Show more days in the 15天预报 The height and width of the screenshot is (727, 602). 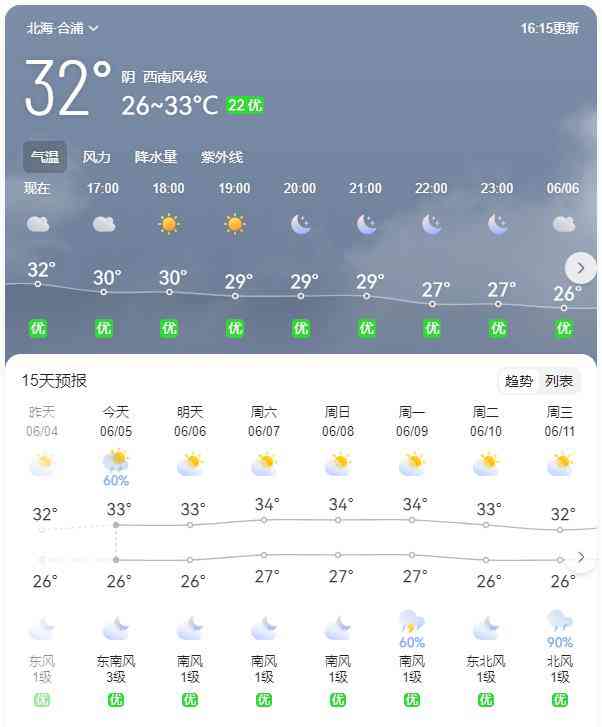pyautogui.click(x=581, y=556)
